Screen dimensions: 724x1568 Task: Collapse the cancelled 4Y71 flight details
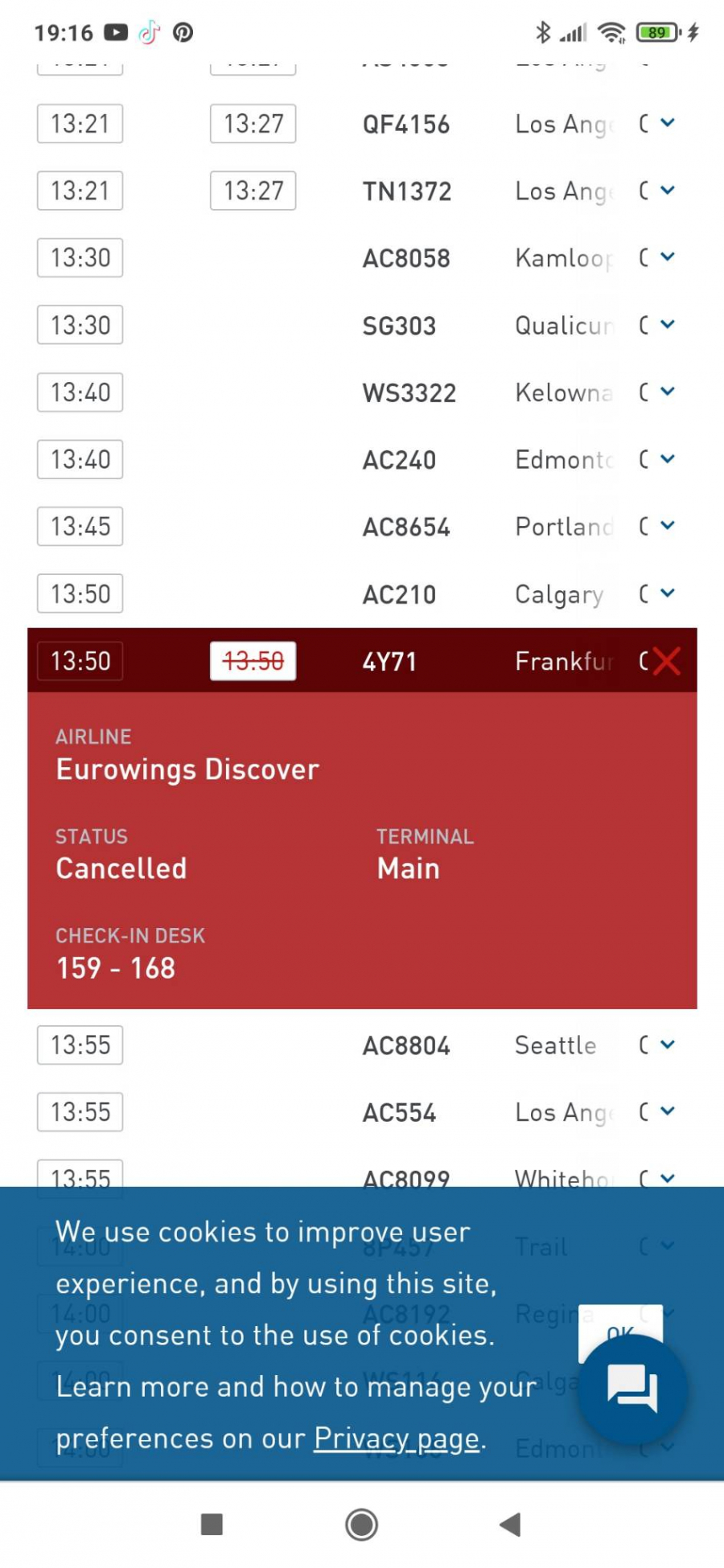(x=667, y=661)
